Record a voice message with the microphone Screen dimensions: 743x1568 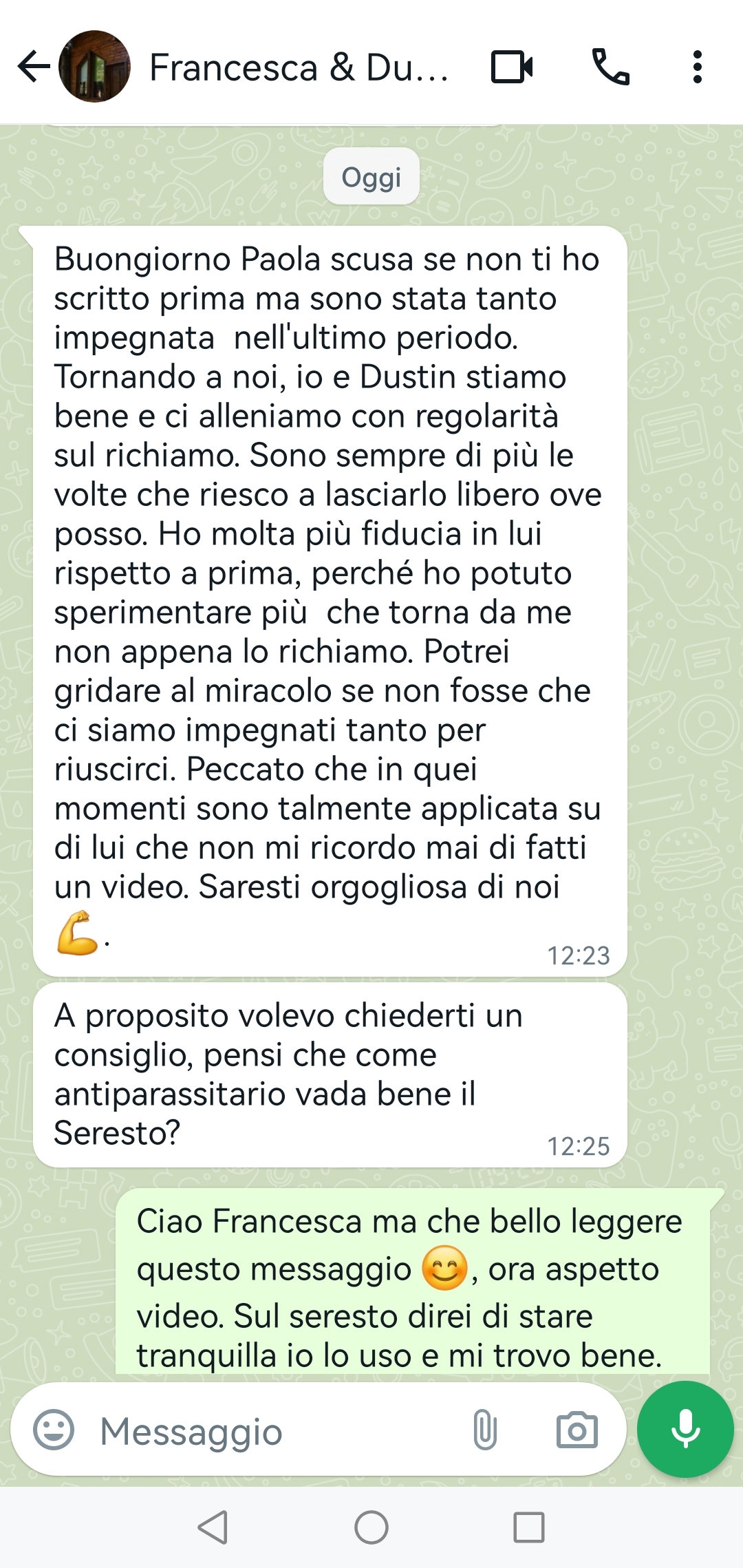pyautogui.click(x=685, y=1429)
